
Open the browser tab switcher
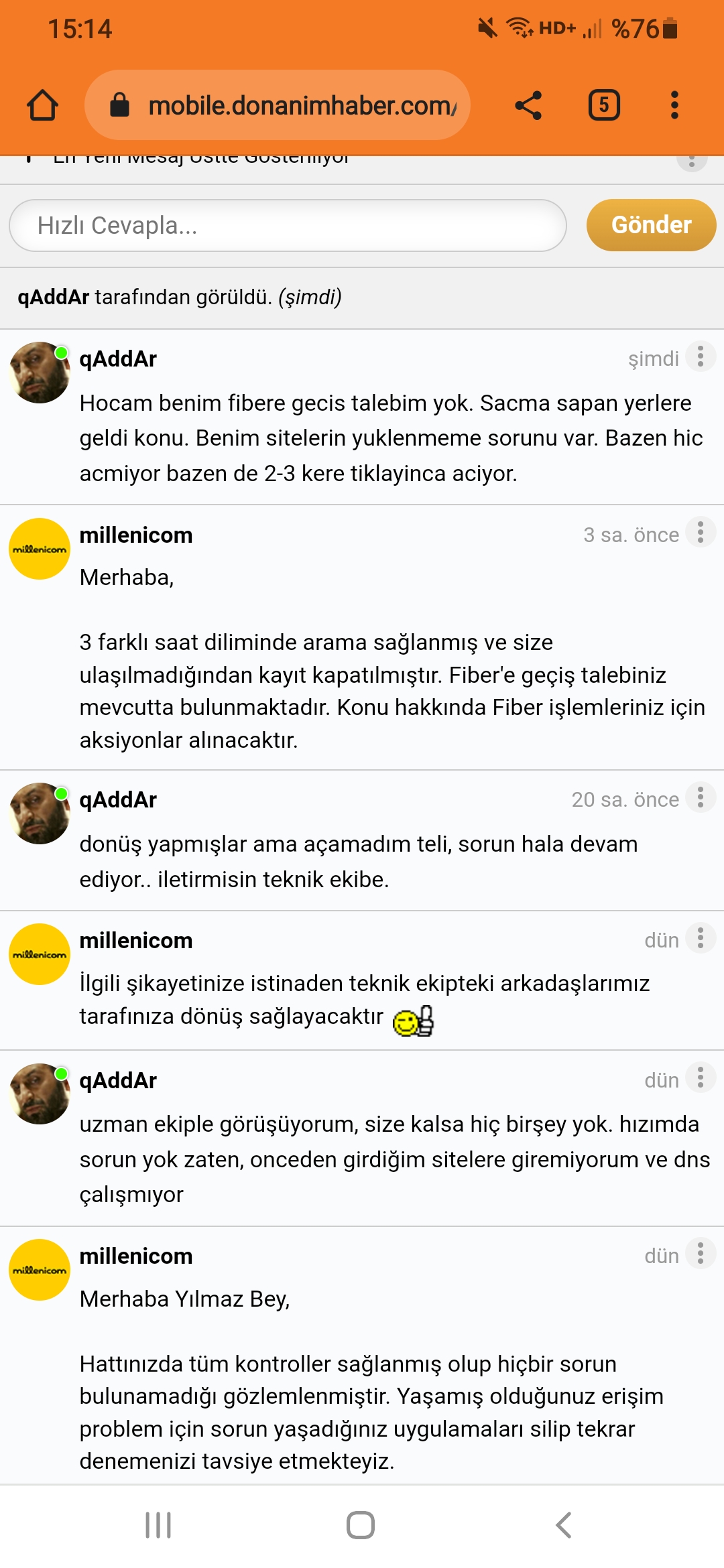pyautogui.click(x=603, y=105)
